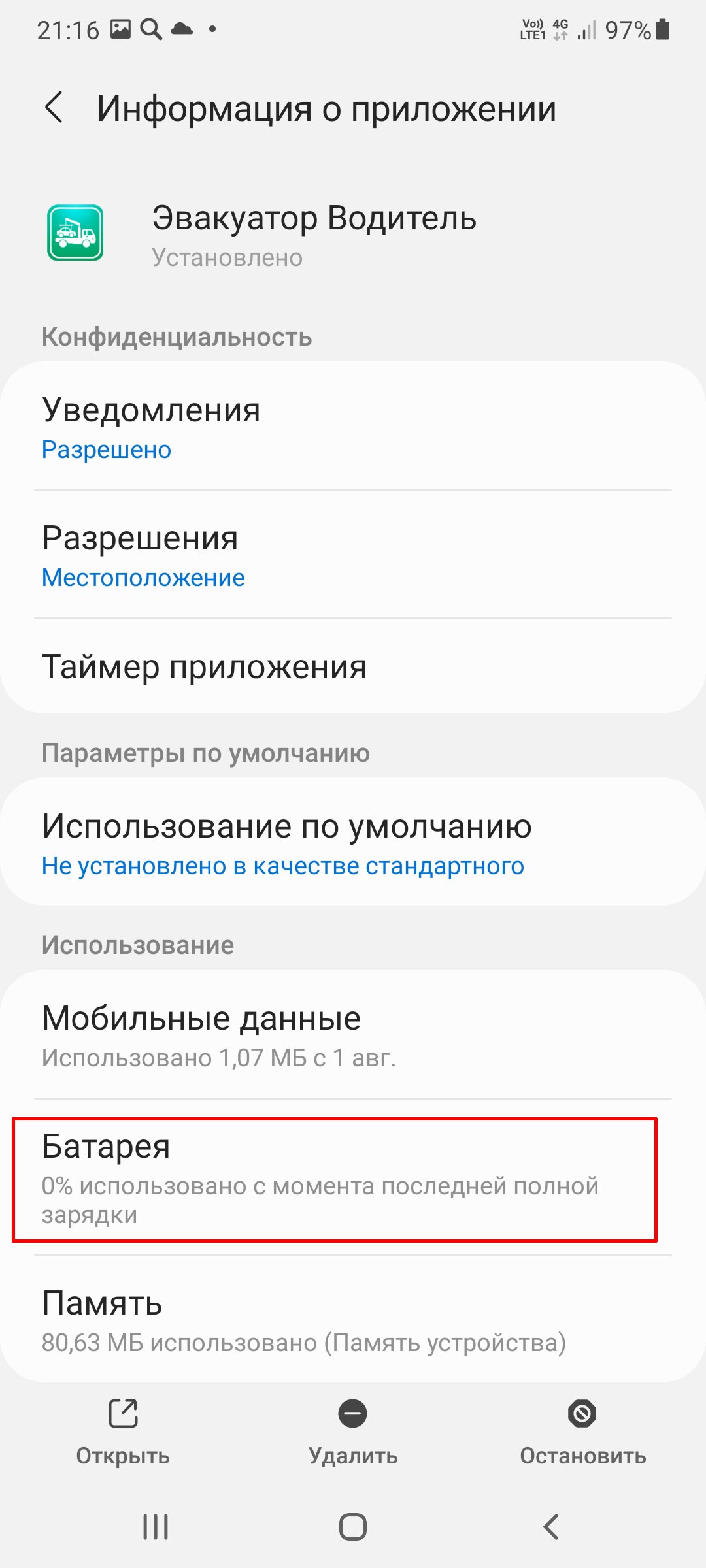Go back from Информация о приложении
This screenshot has width=706, height=1568.
tap(54, 108)
